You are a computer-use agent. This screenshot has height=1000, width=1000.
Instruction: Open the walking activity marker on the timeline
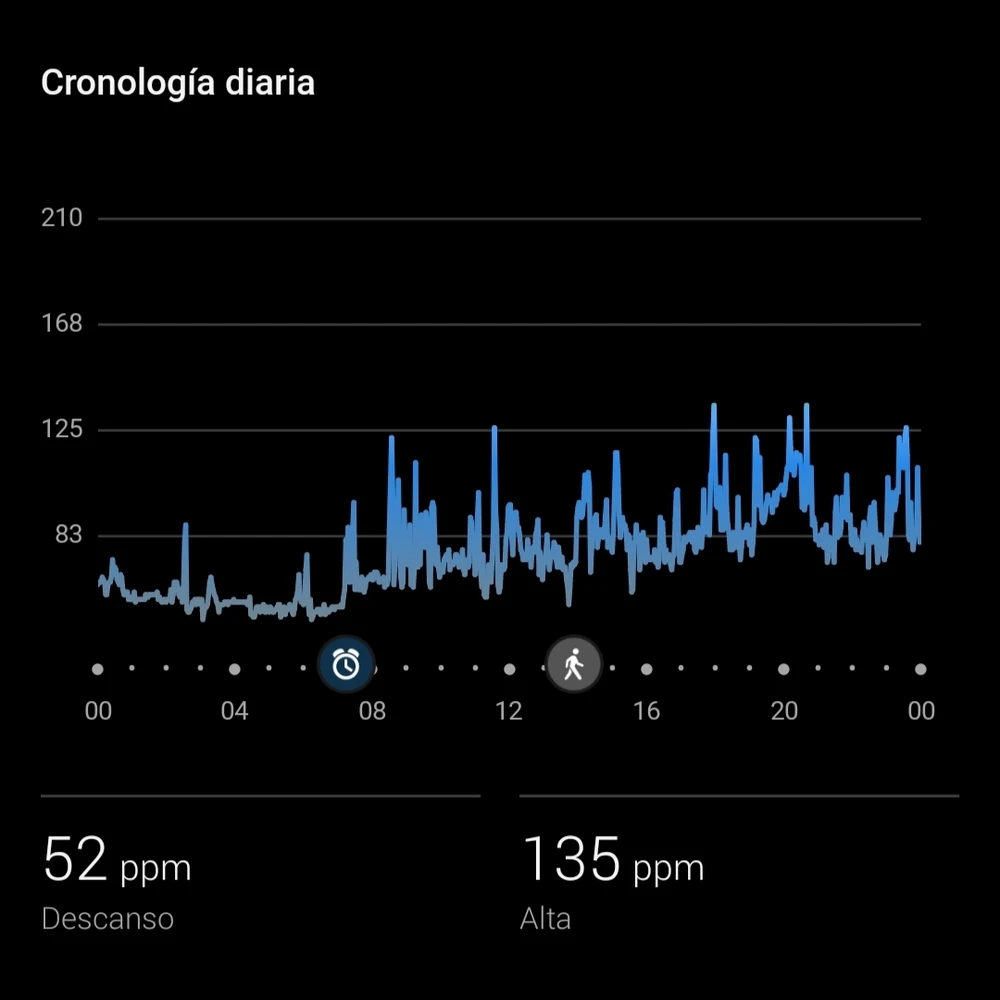[x=573, y=664]
